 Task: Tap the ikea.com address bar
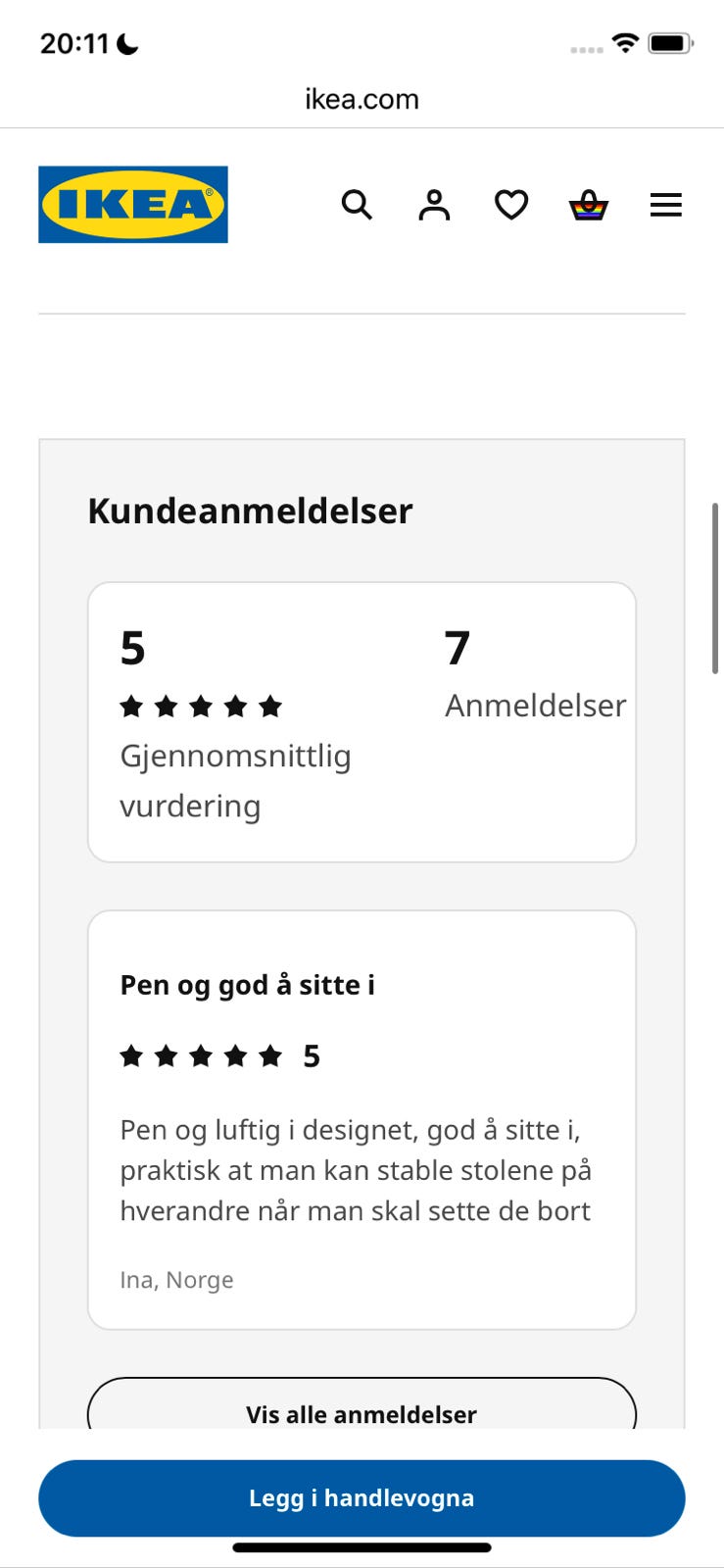coord(362,98)
